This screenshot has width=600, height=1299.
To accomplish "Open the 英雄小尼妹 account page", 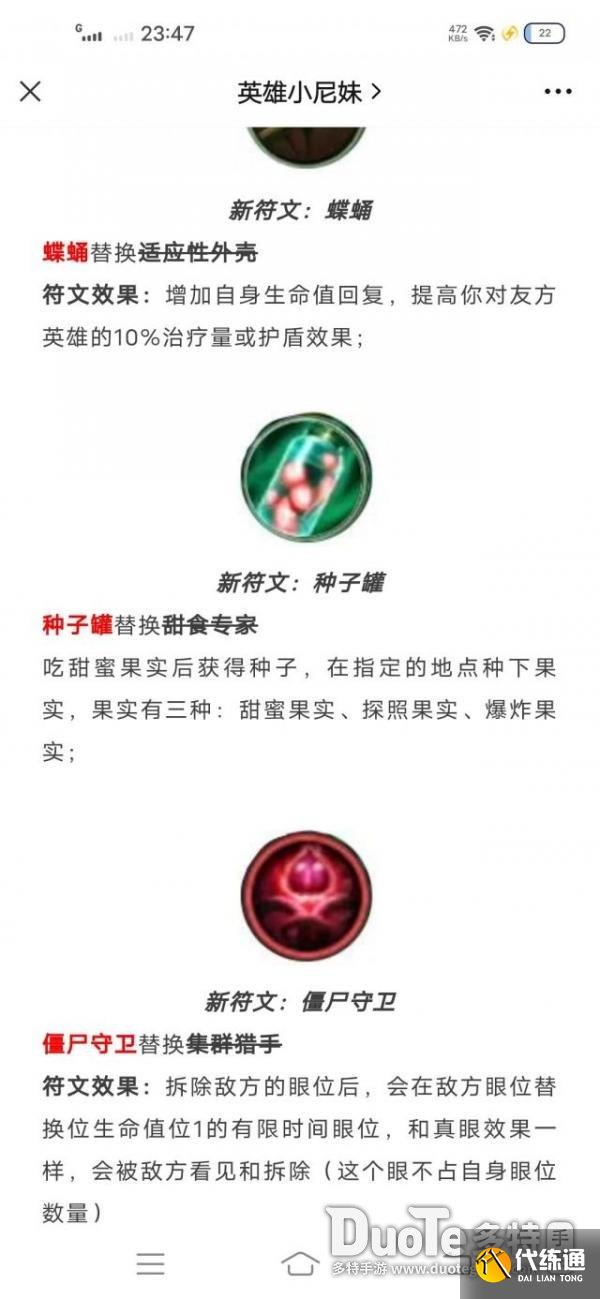I will coord(309,92).
